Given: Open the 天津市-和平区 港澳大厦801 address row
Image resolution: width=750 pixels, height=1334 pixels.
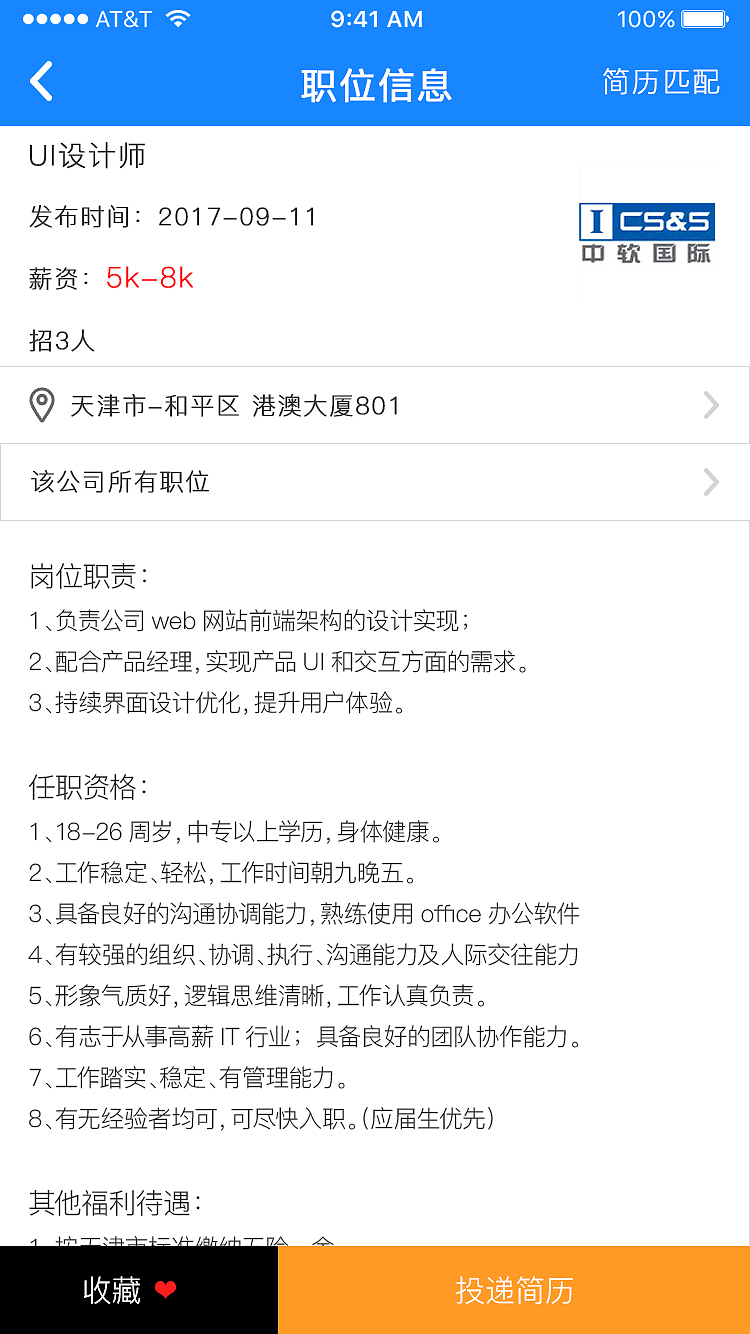Looking at the screenshot, I should click(x=375, y=405).
